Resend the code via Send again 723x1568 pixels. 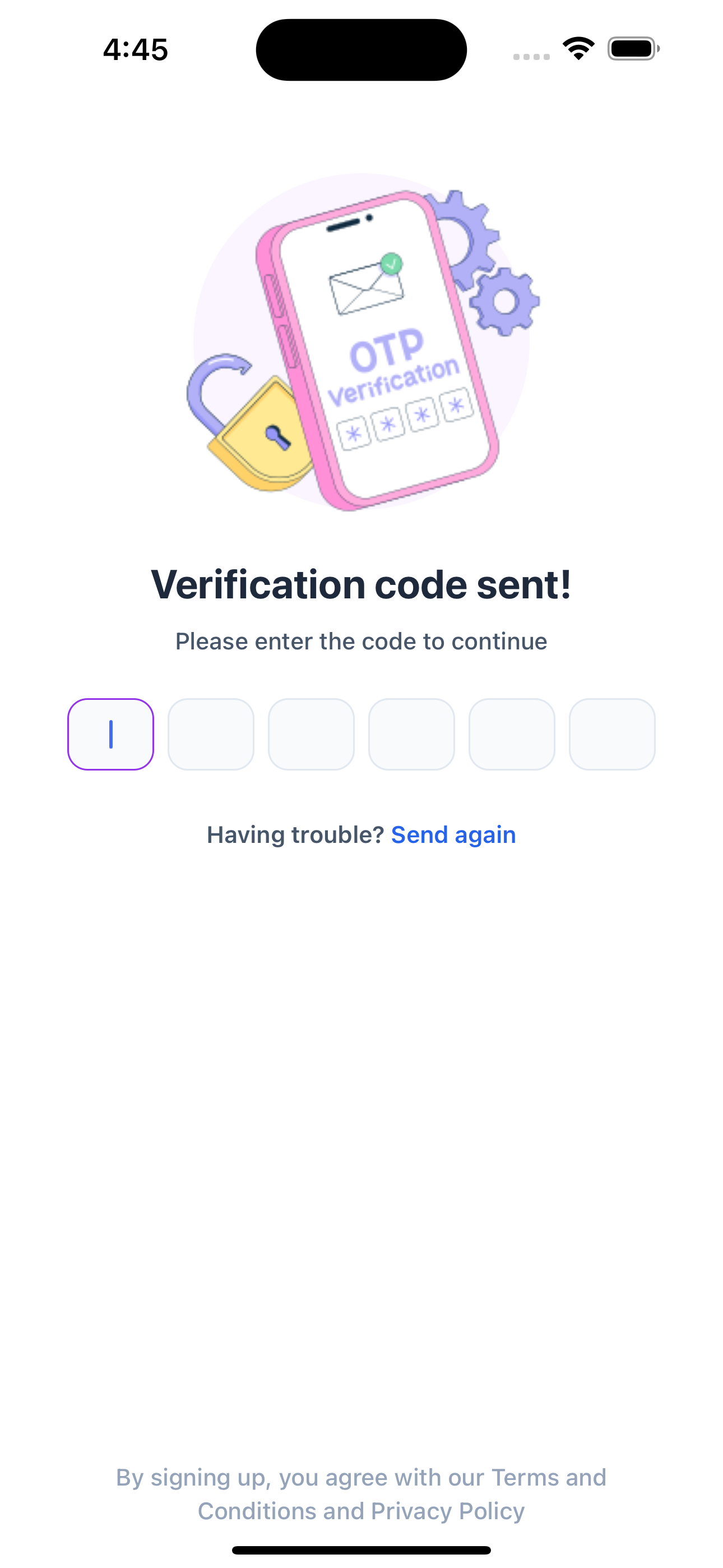point(453,834)
